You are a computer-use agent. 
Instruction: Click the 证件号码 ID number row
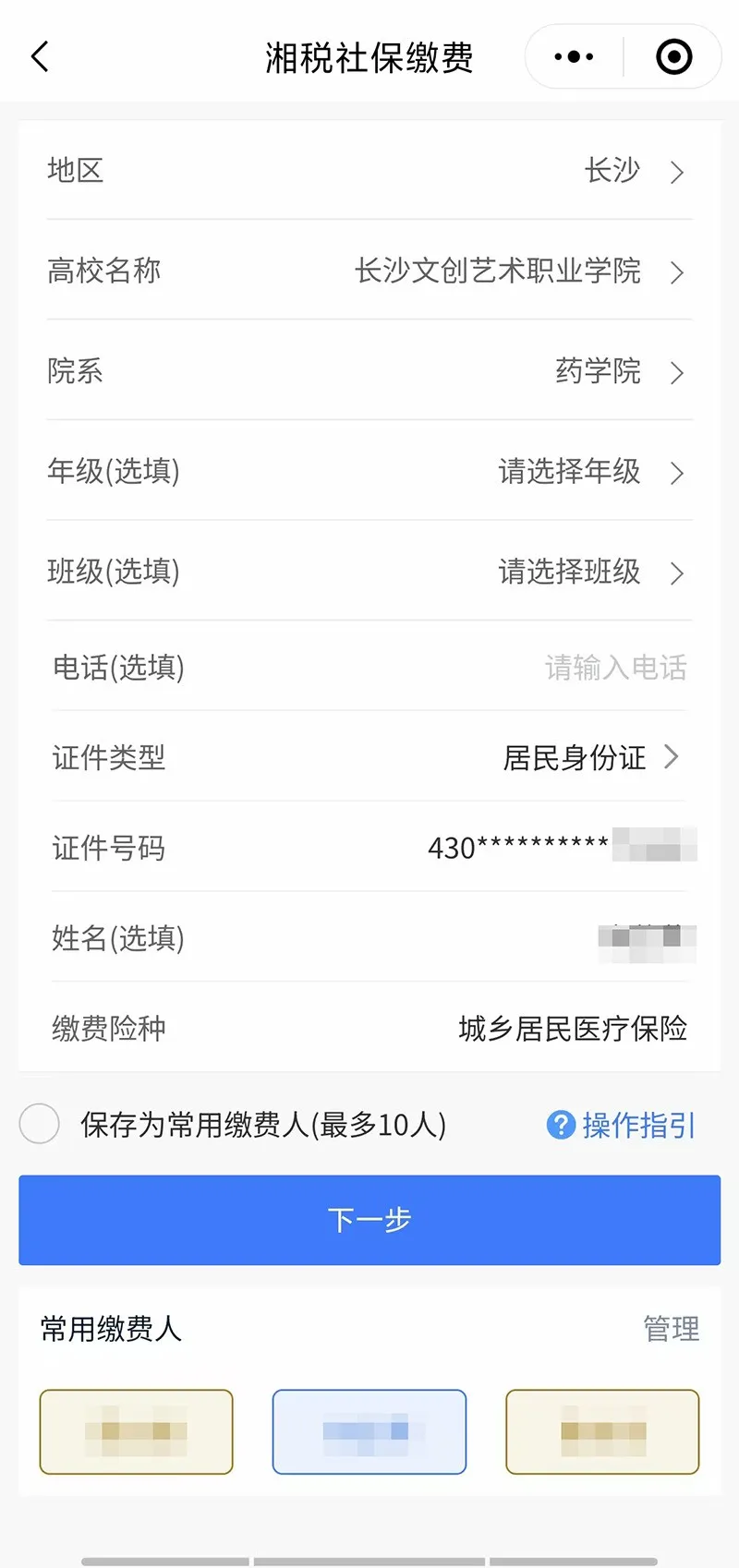click(554, 848)
